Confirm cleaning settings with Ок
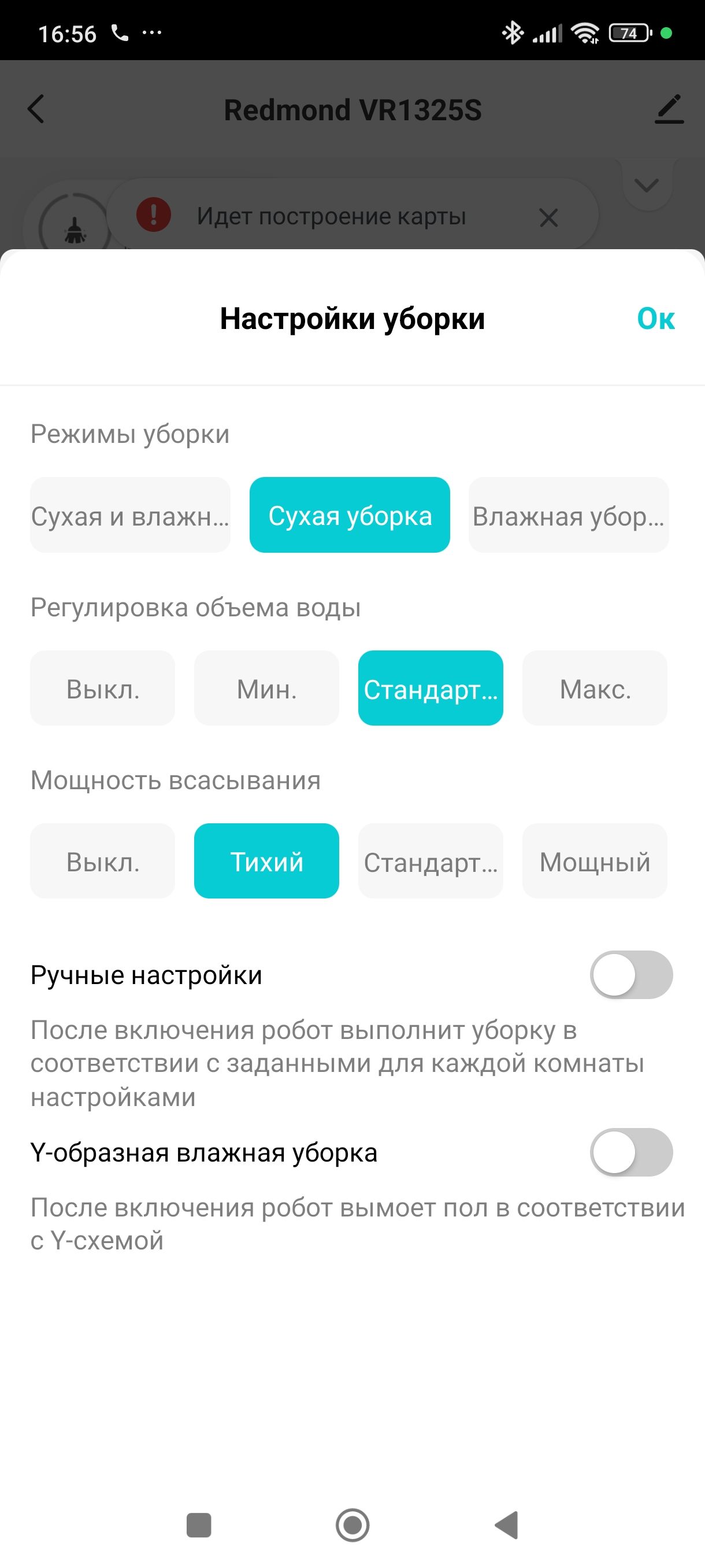This screenshot has width=705, height=1568. click(655, 319)
